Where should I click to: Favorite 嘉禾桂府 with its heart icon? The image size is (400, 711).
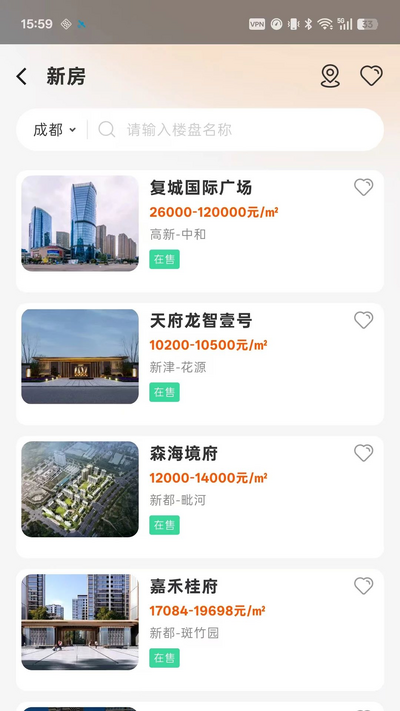click(364, 585)
